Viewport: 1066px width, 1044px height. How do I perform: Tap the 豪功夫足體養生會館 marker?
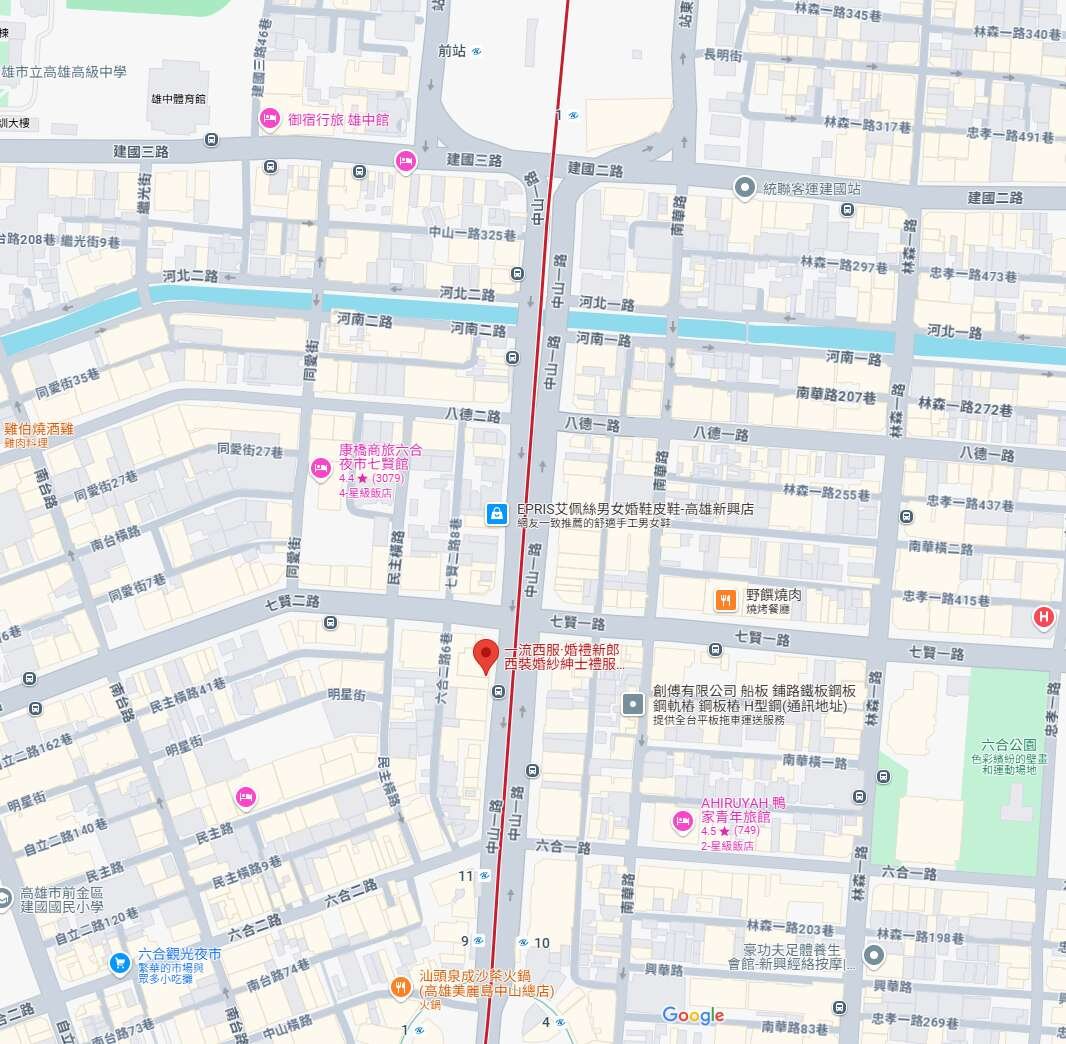pos(874,955)
